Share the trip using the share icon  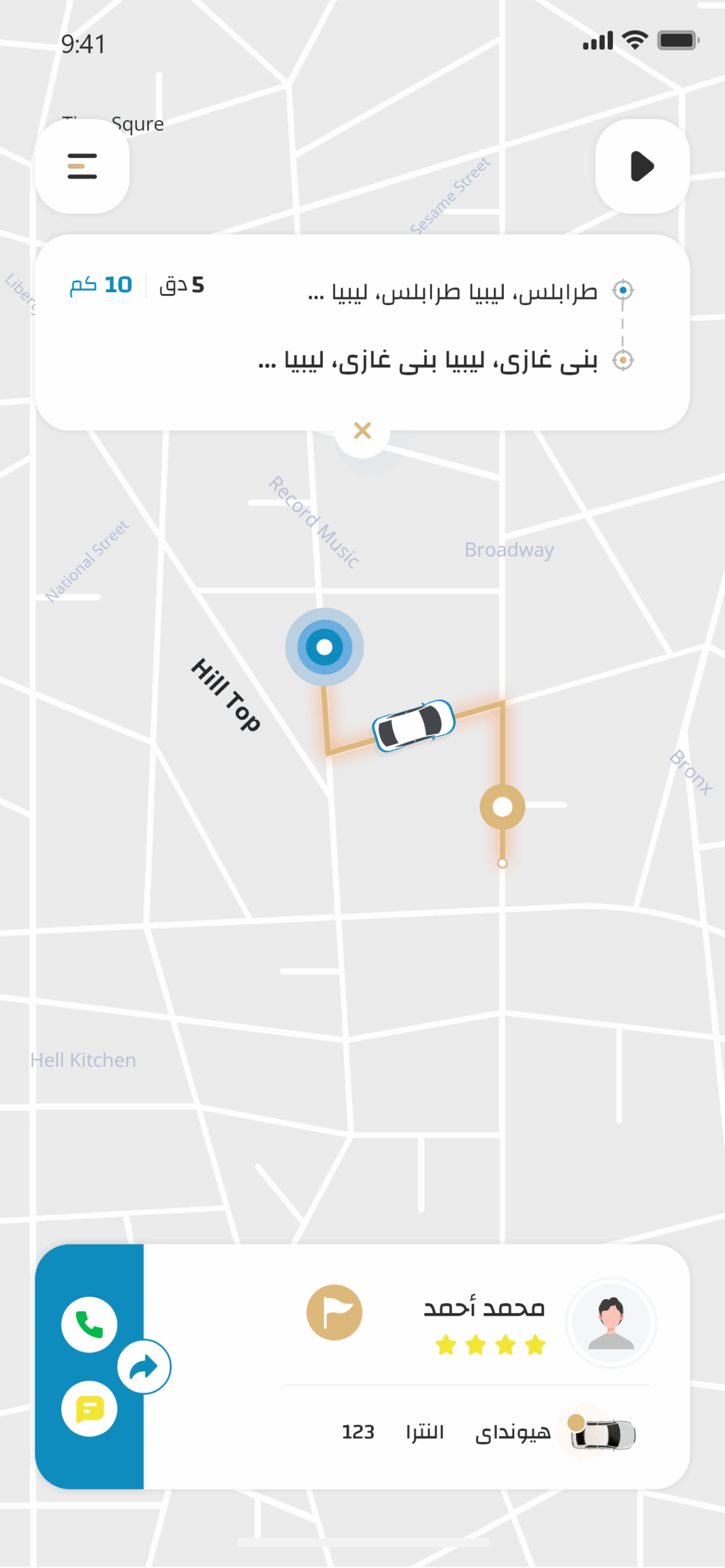(x=143, y=1367)
